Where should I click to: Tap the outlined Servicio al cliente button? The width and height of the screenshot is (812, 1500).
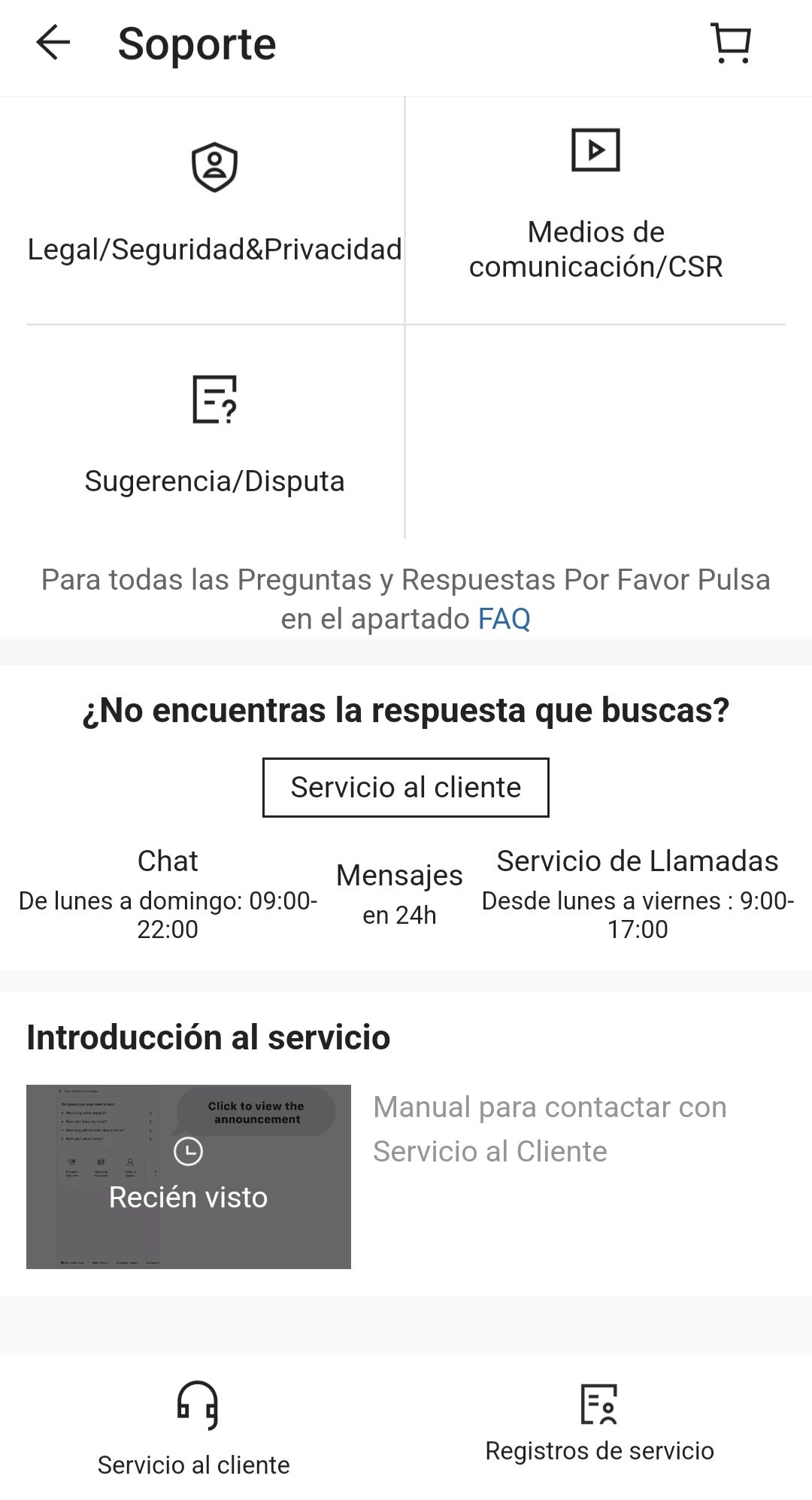pos(405,787)
